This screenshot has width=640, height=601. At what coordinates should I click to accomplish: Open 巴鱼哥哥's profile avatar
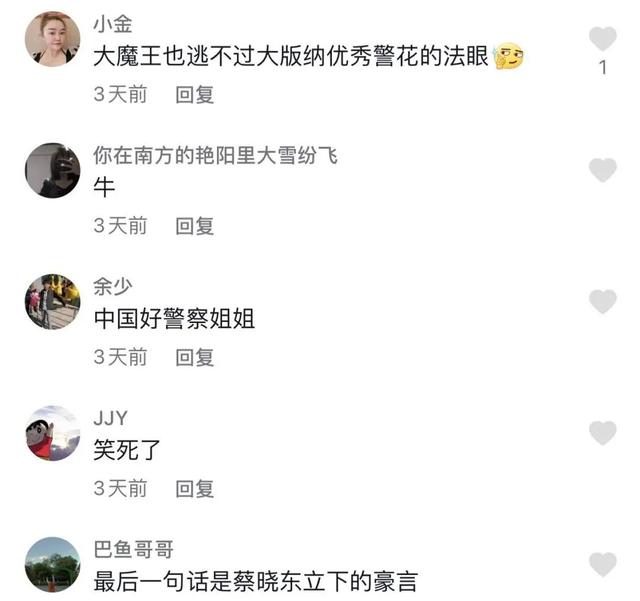click(52, 564)
